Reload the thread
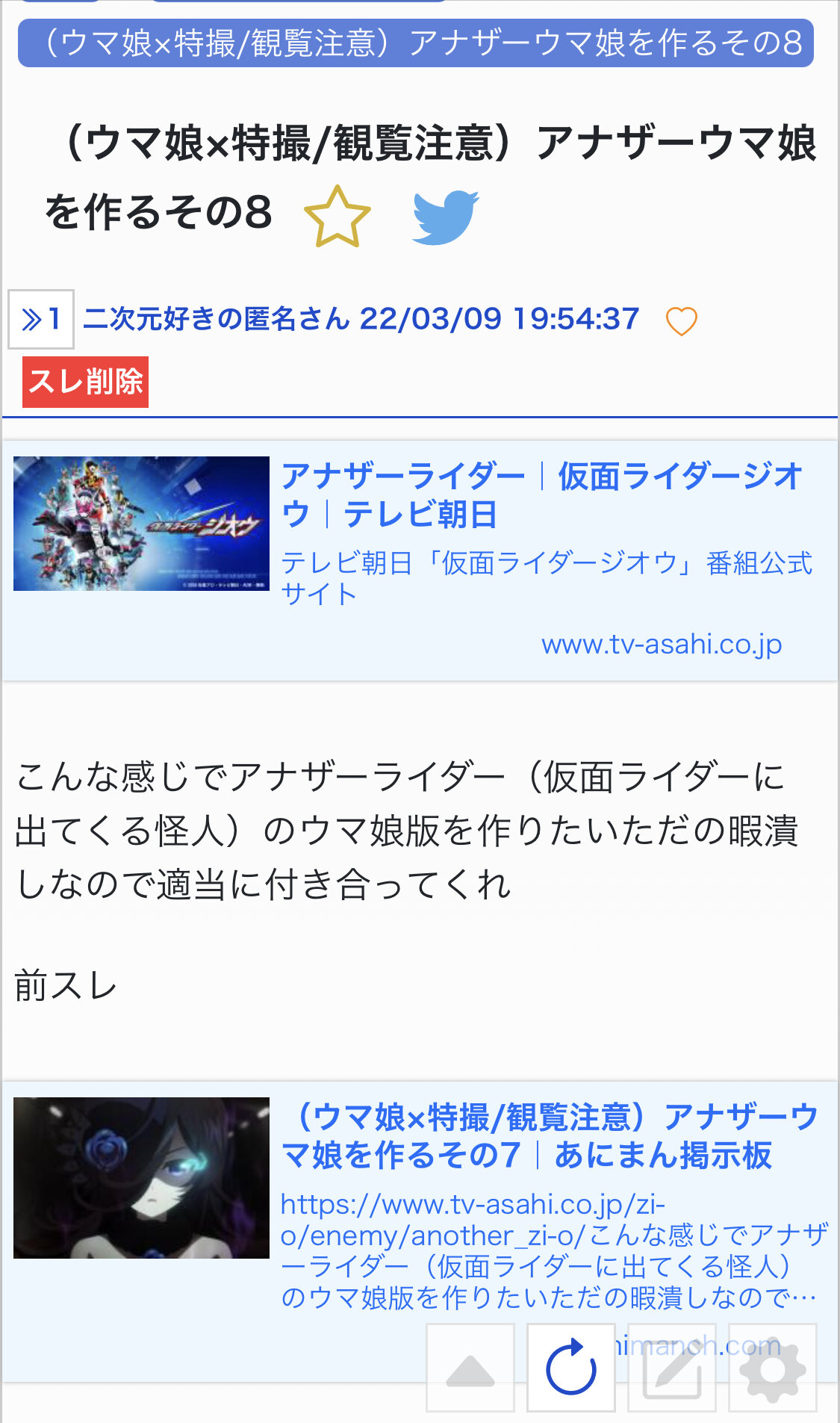 571,1368
